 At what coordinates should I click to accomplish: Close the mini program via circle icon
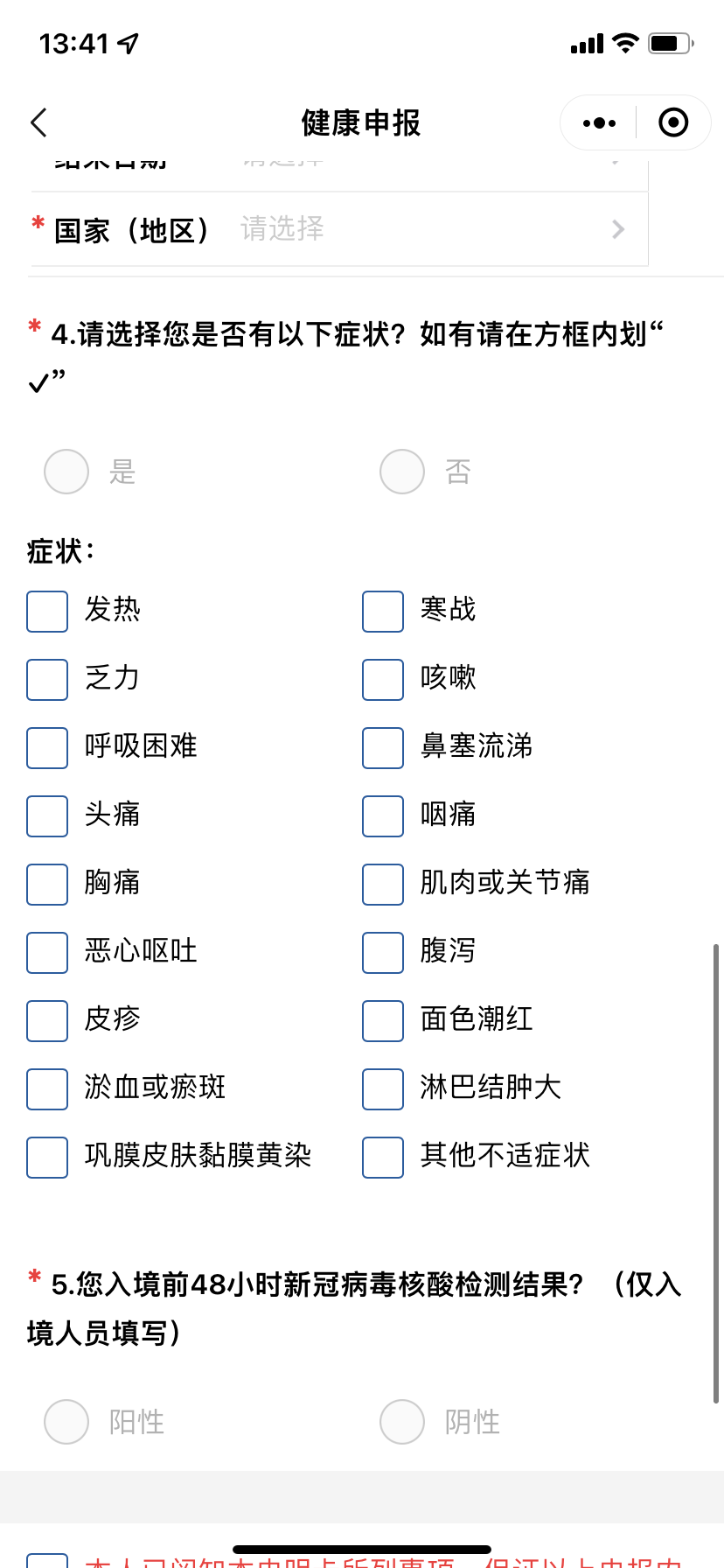(672, 123)
